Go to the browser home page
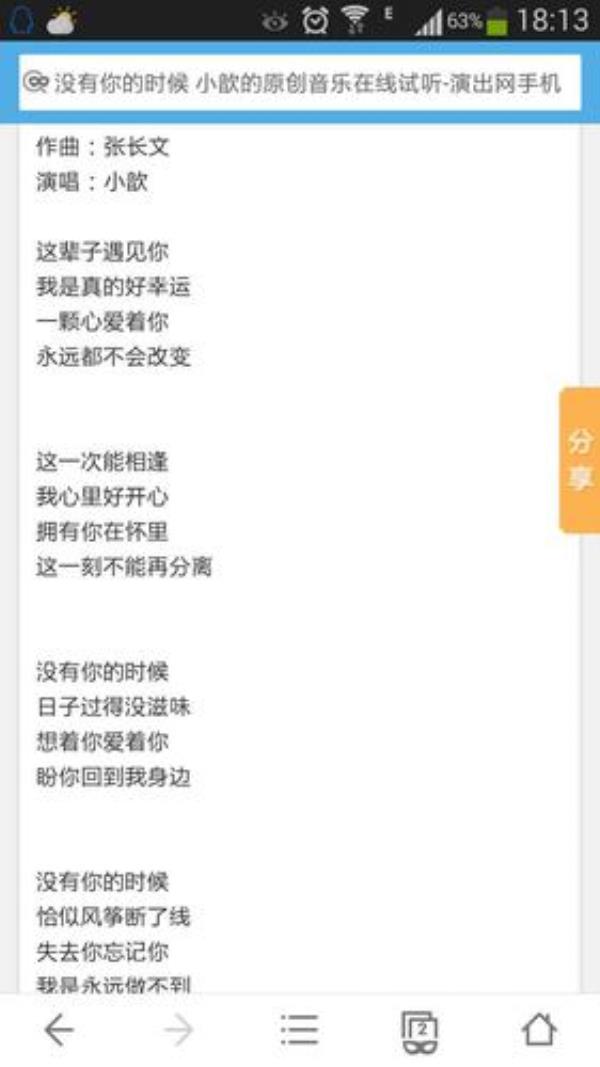600x1067 pixels. click(x=539, y=1029)
